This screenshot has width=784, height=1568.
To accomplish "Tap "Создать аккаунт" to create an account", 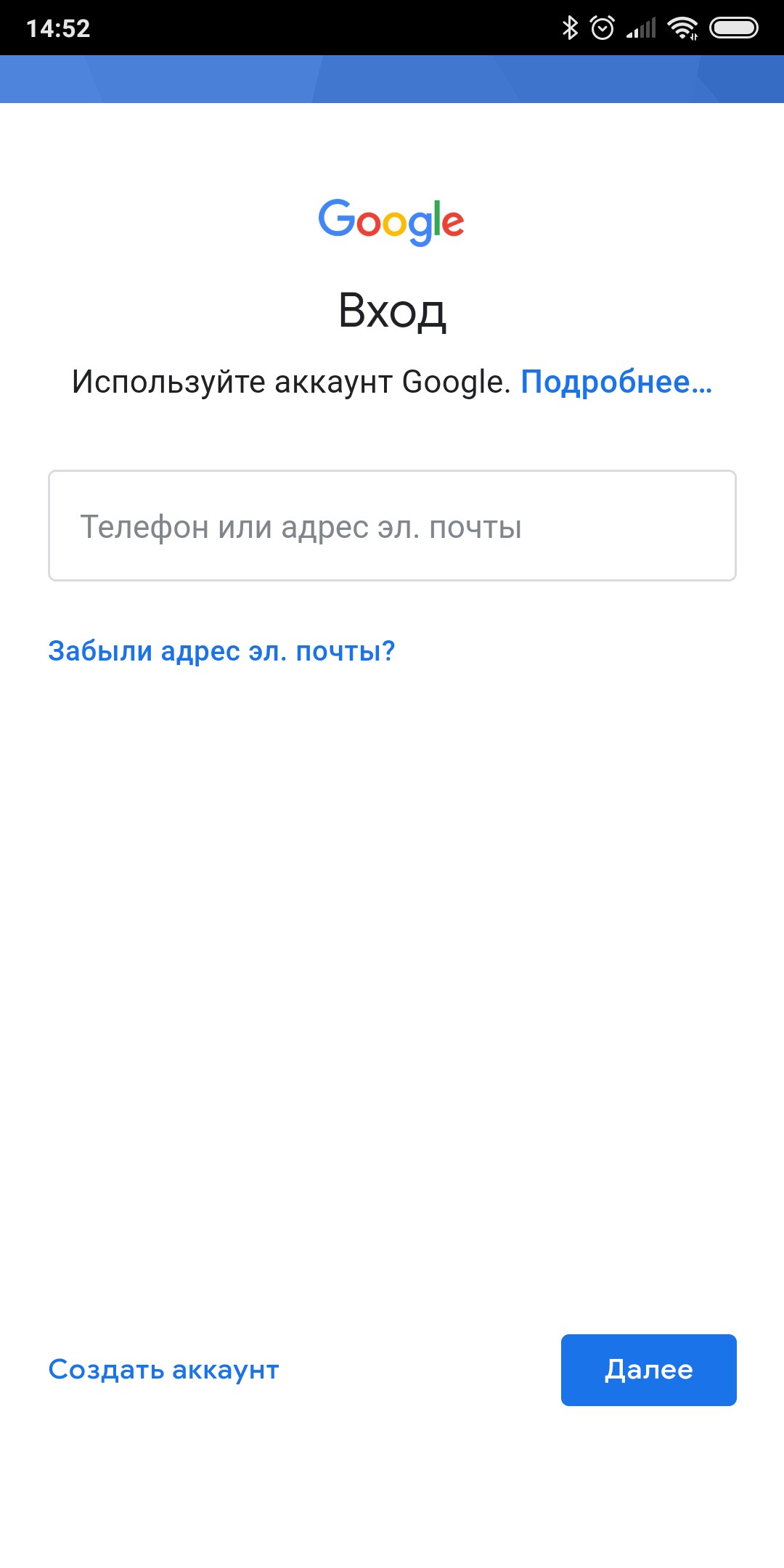I will (164, 1370).
